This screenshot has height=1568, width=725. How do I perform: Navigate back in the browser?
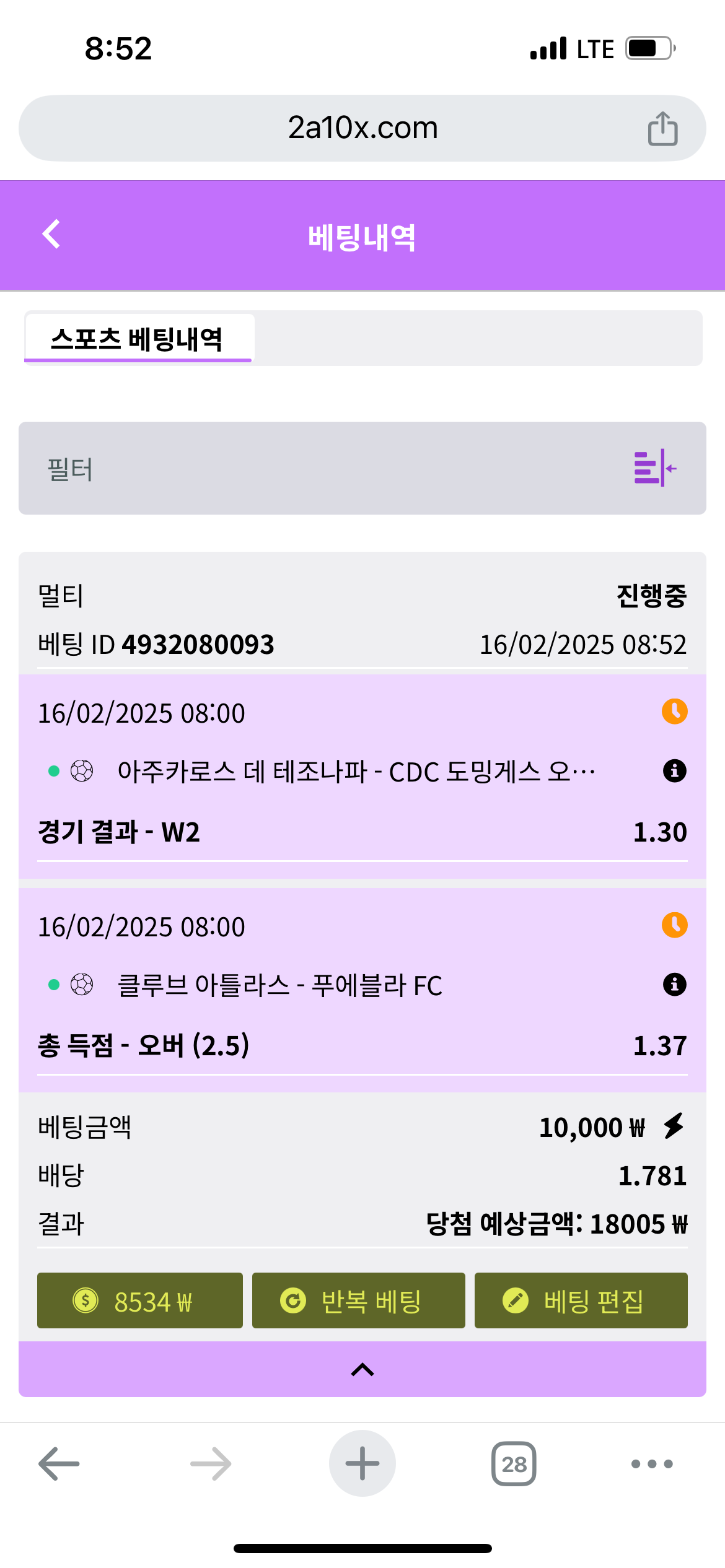click(59, 1464)
